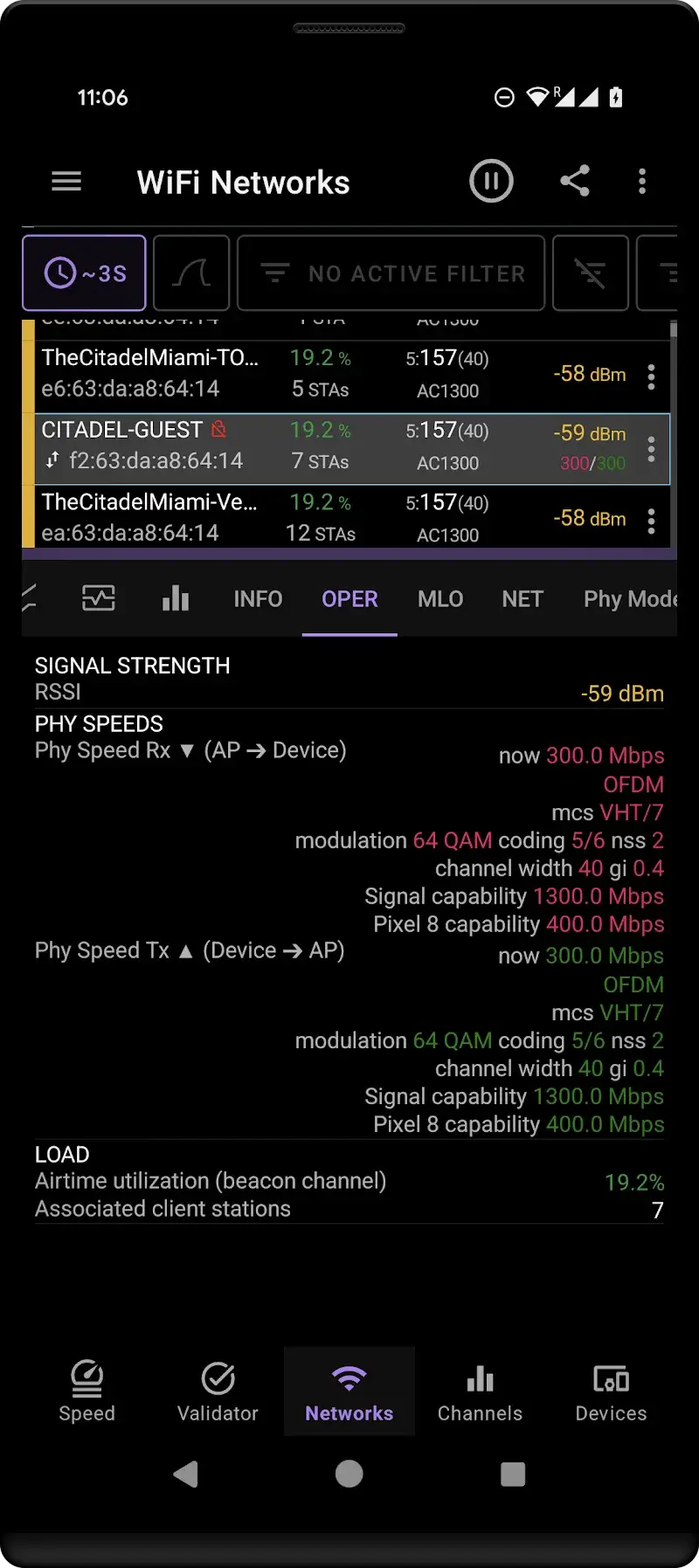Open options menu for CITADEL-GUEST network

[651, 449]
